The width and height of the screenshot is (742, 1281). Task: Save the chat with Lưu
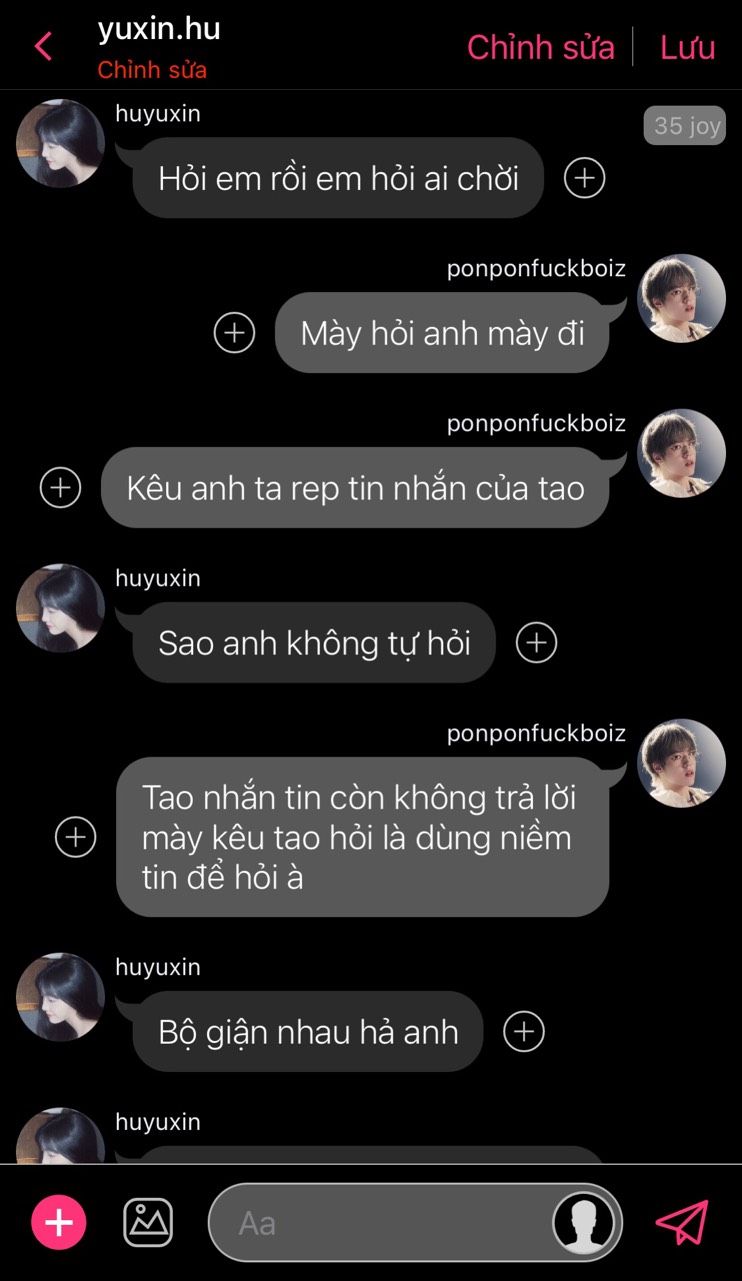point(687,47)
